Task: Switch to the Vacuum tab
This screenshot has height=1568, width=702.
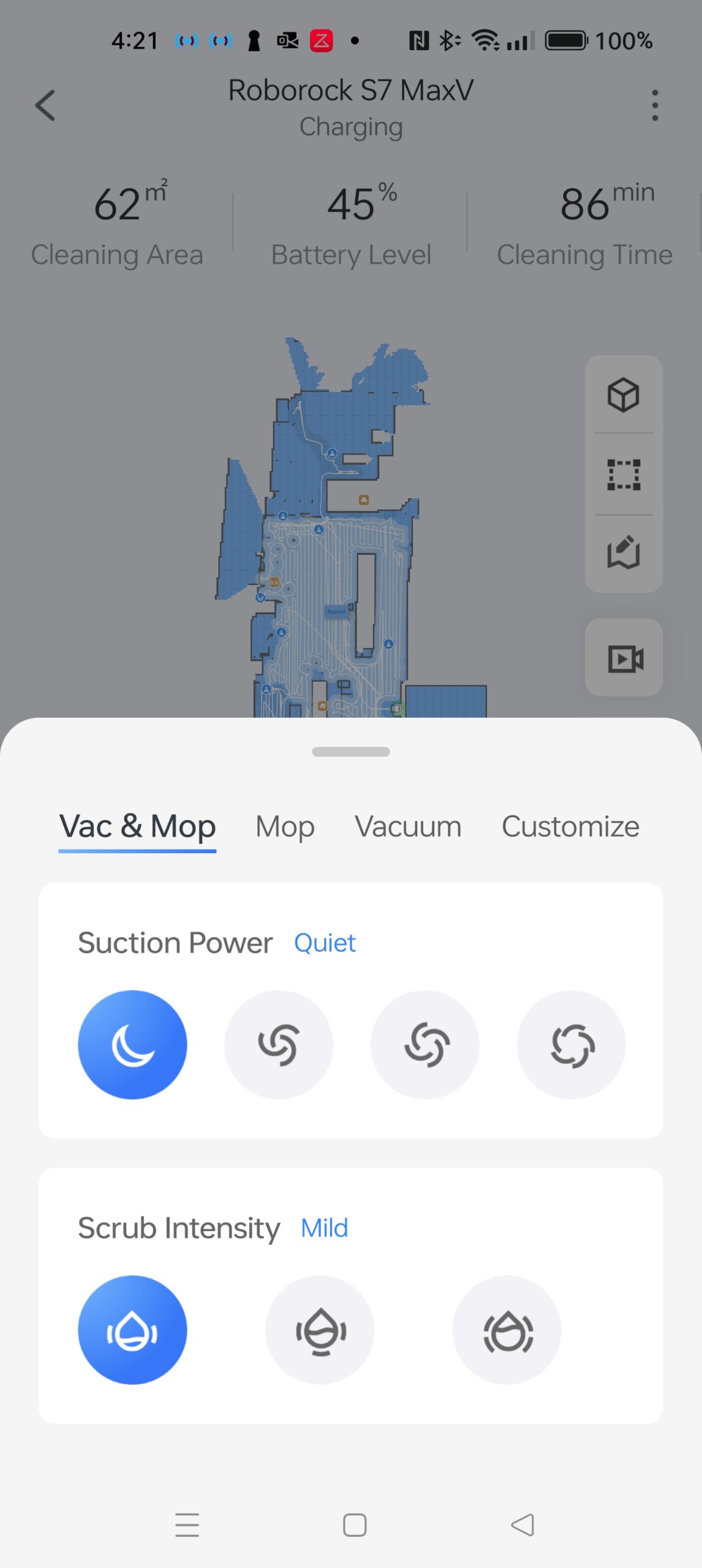Action: tap(408, 827)
